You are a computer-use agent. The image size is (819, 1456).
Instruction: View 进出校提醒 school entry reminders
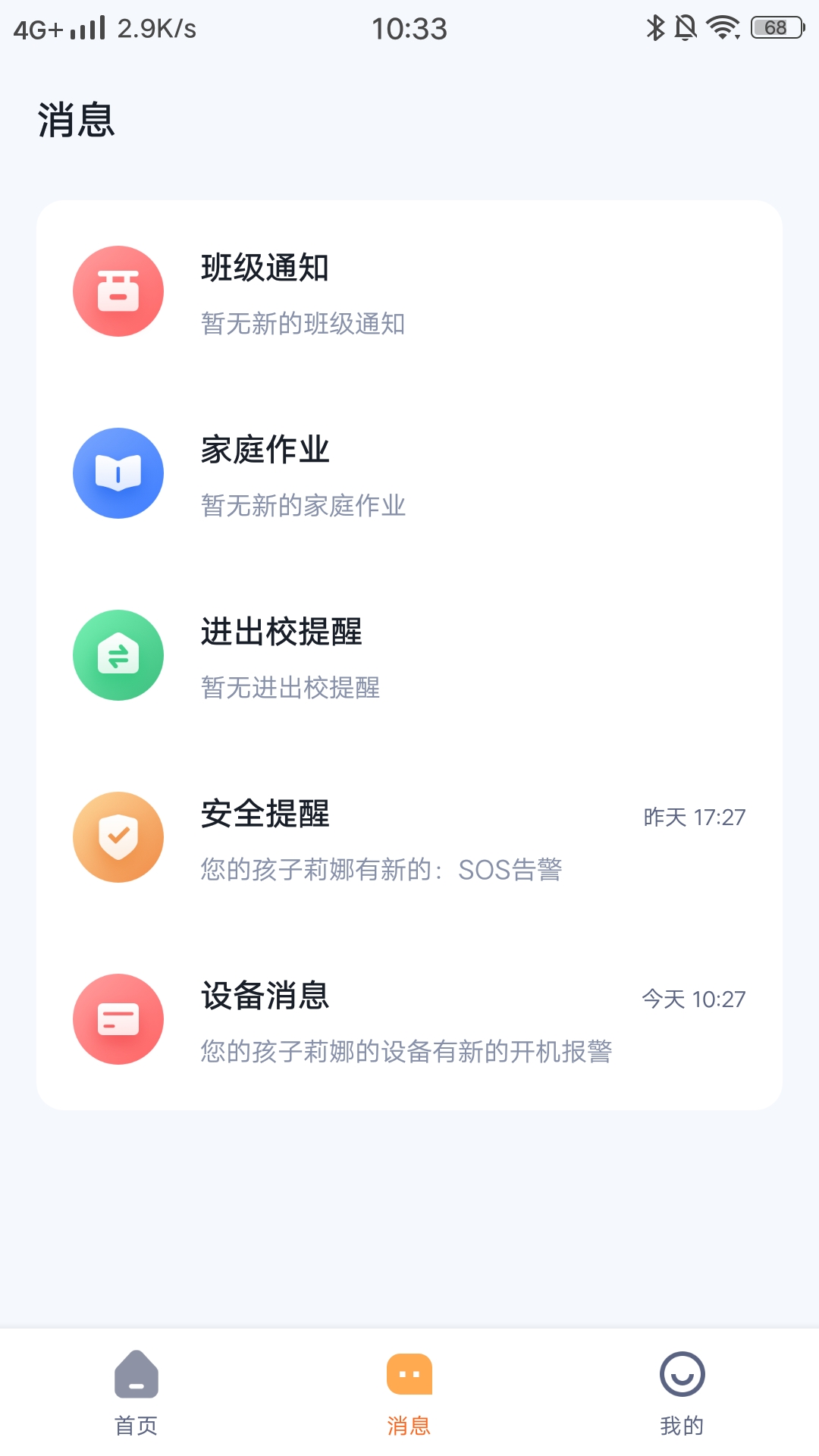click(x=409, y=656)
